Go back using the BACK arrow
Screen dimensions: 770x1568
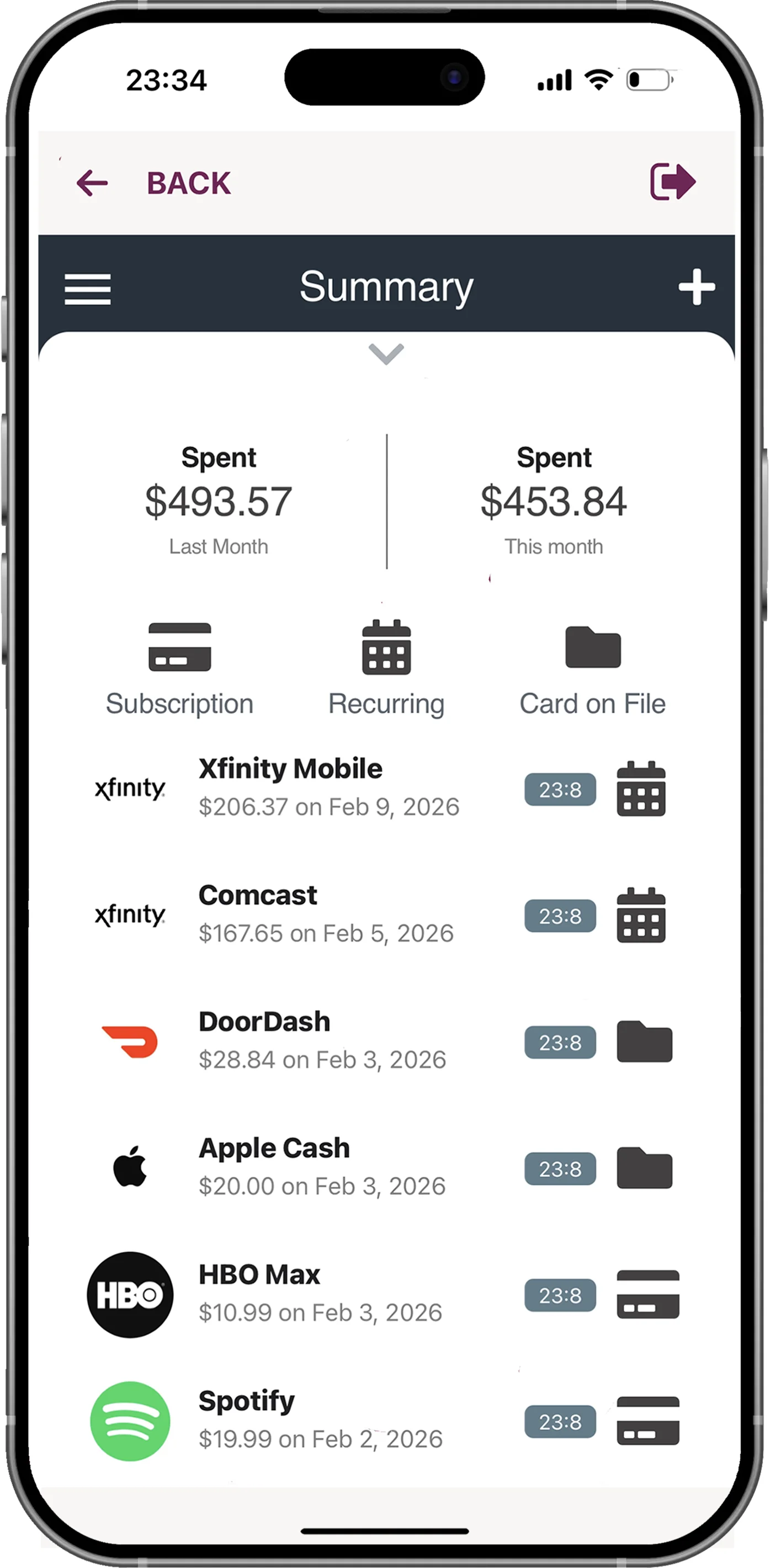point(93,183)
